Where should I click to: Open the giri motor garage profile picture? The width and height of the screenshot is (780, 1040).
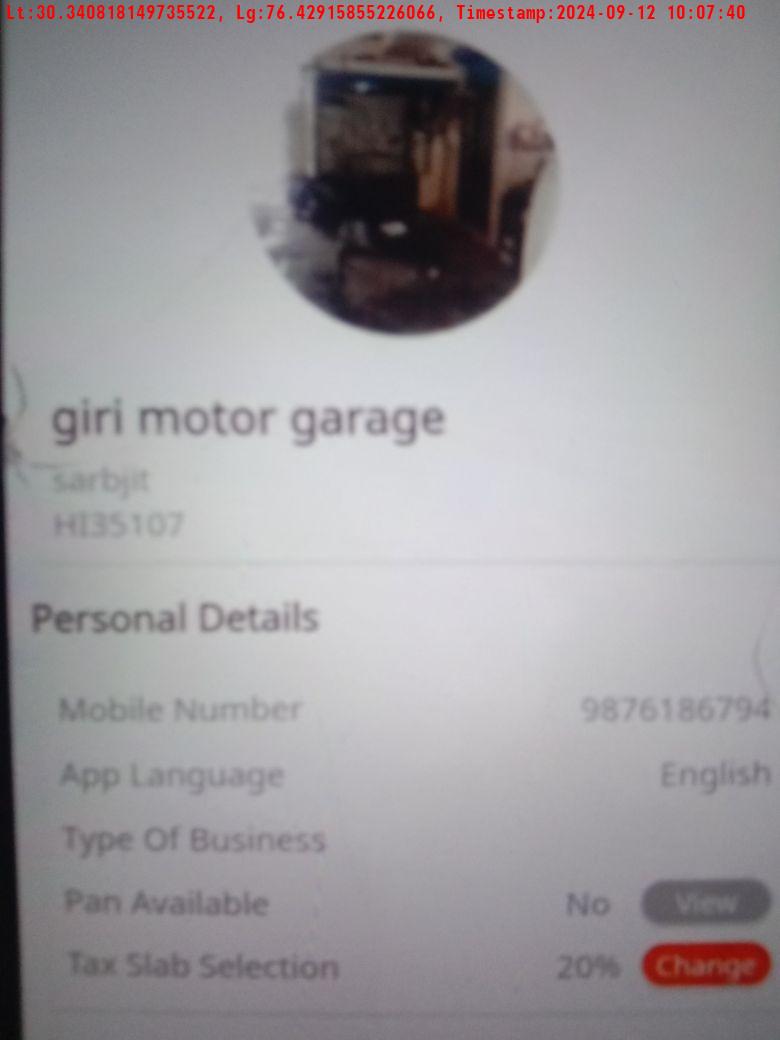[x=405, y=180]
